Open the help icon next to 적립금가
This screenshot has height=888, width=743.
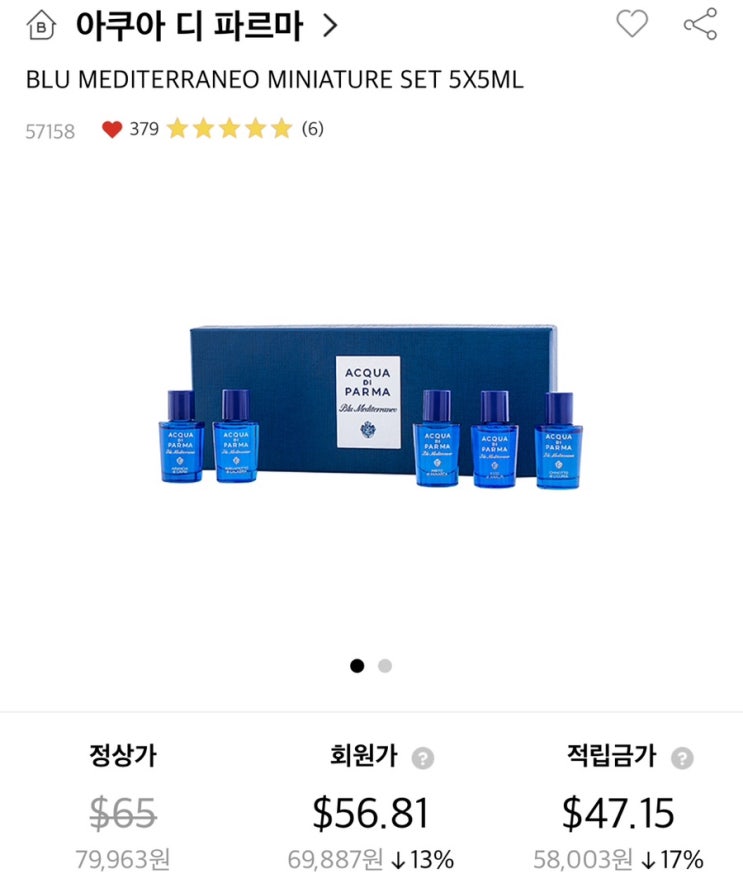[682, 757]
